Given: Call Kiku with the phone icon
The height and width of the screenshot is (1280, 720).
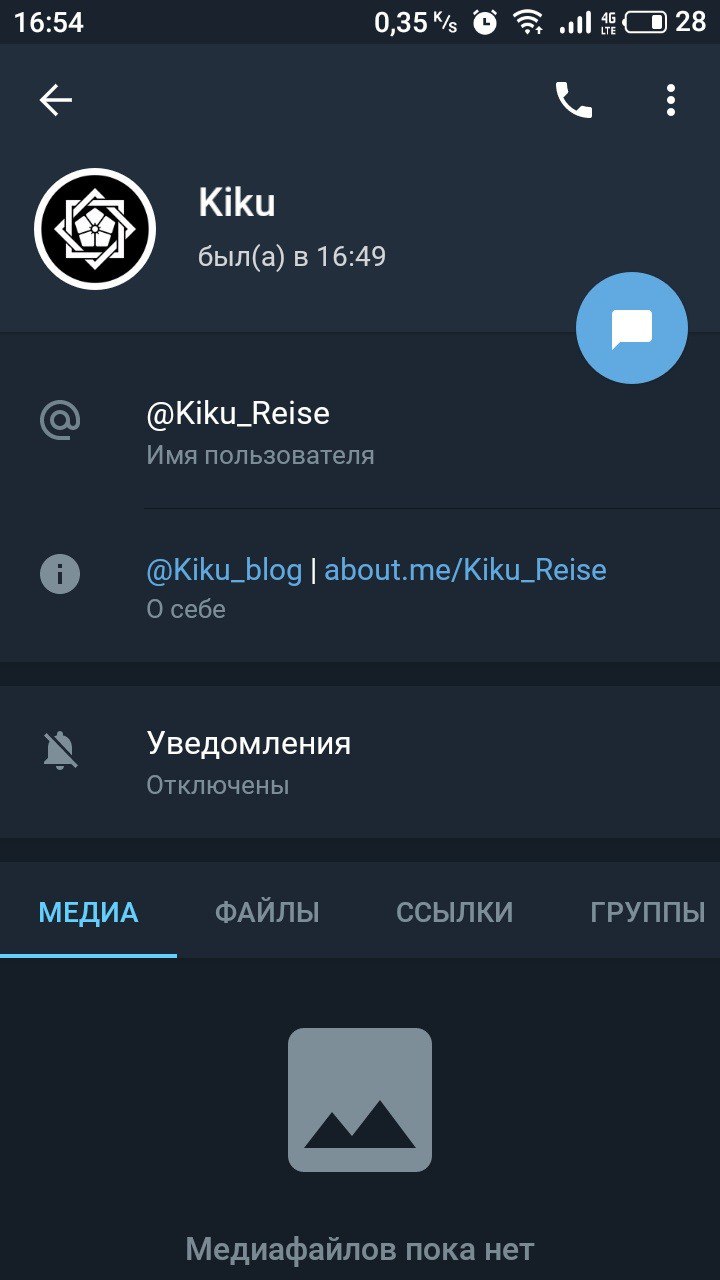Looking at the screenshot, I should pos(574,100).
